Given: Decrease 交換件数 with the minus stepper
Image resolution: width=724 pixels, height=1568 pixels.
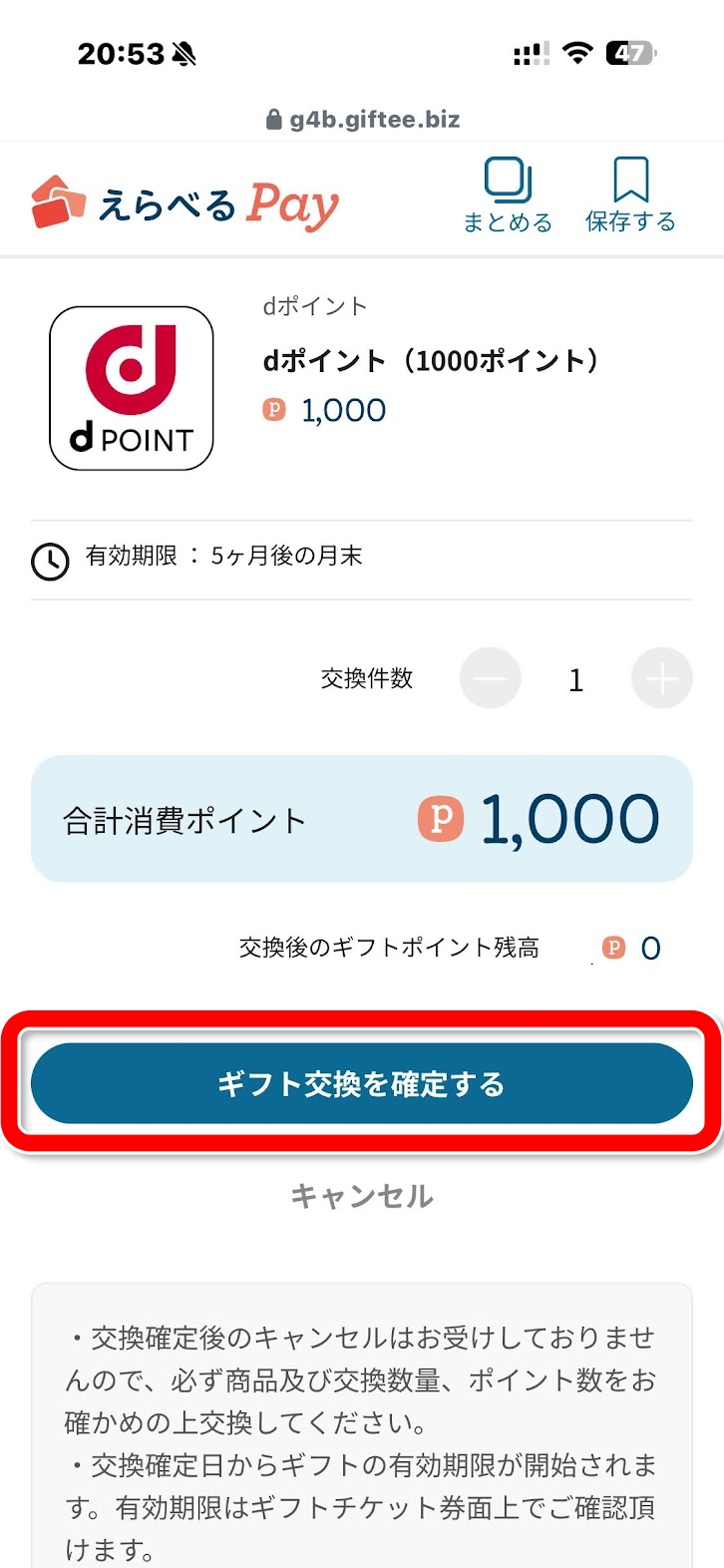Looking at the screenshot, I should 491,677.
